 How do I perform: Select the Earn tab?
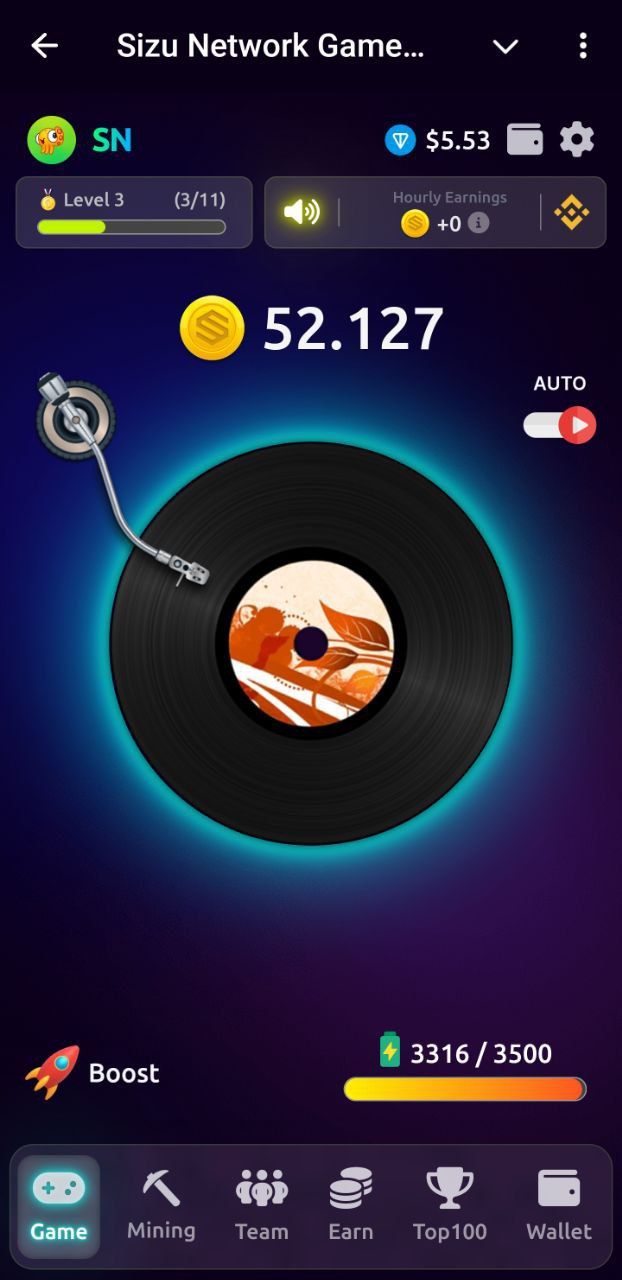(x=351, y=1207)
